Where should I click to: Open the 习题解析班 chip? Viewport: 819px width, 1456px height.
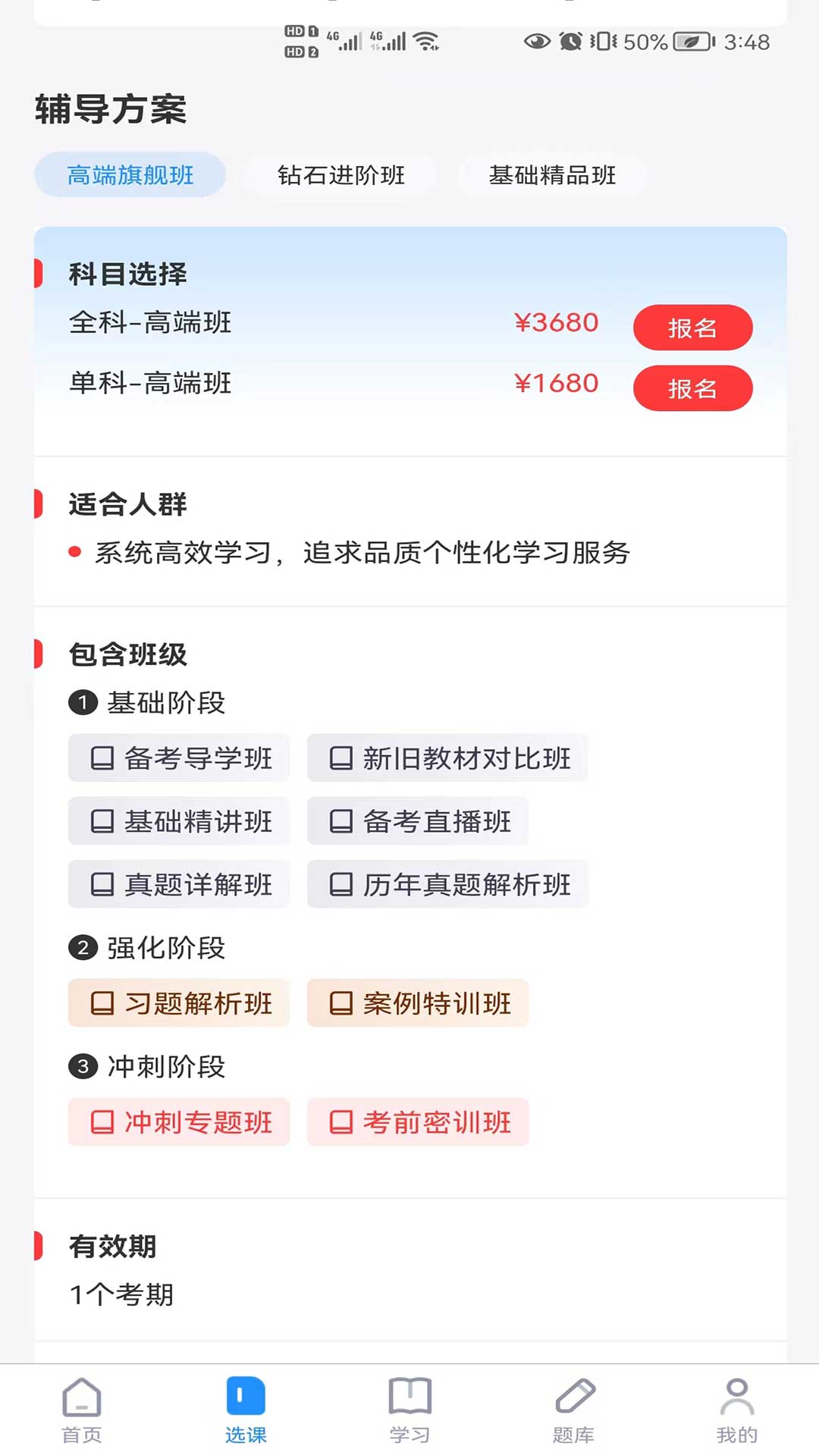(179, 1003)
